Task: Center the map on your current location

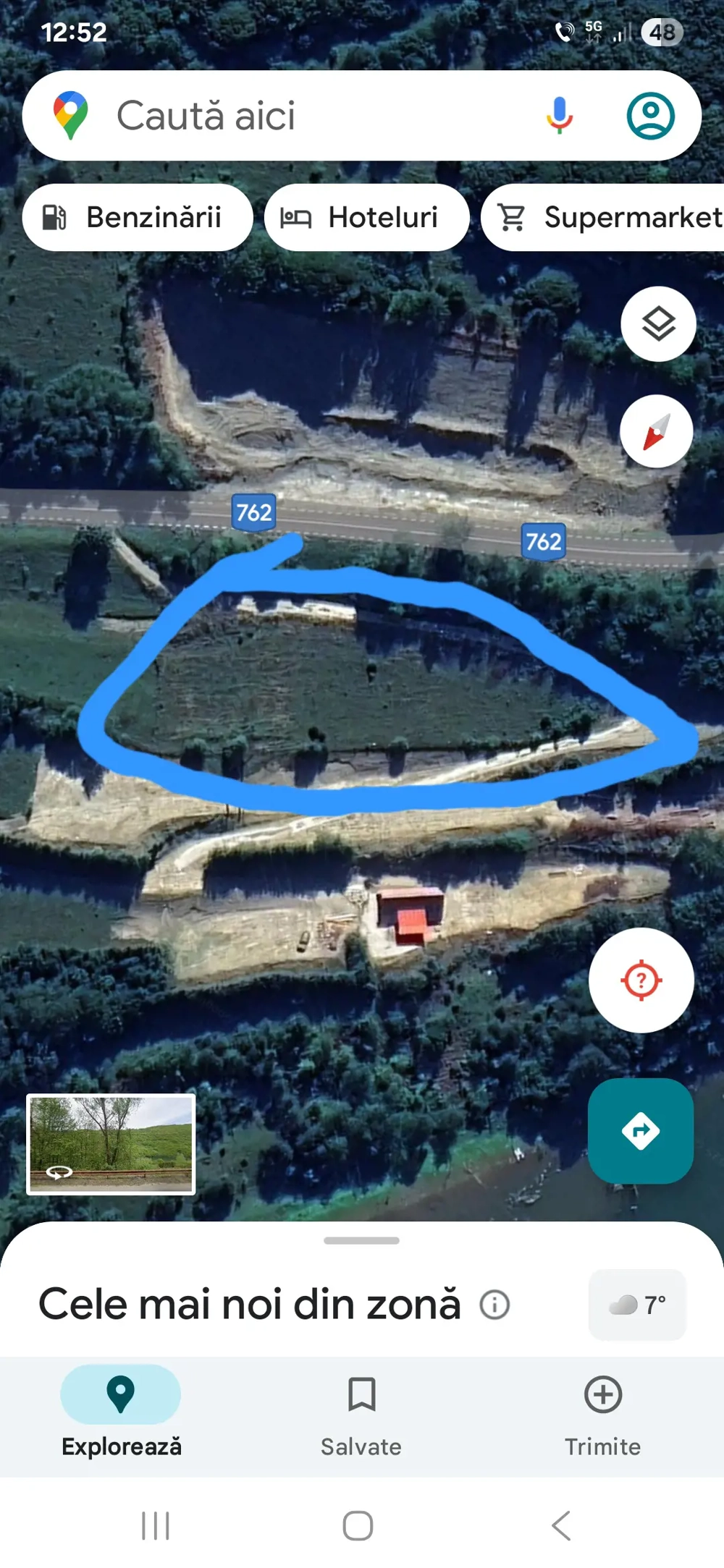Action: (641, 980)
